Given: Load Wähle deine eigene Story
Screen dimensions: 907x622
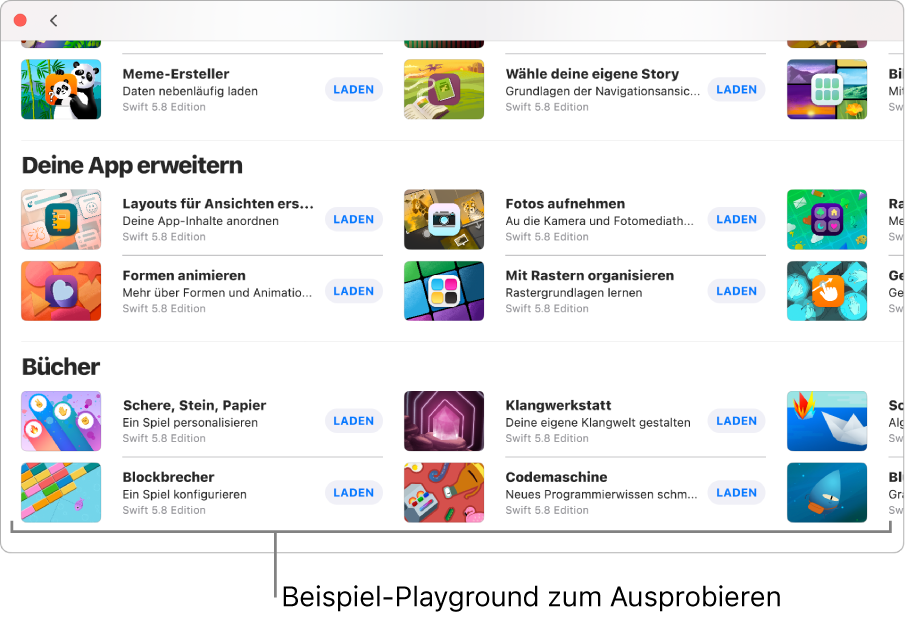Looking at the screenshot, I should (x=736, y=90).
